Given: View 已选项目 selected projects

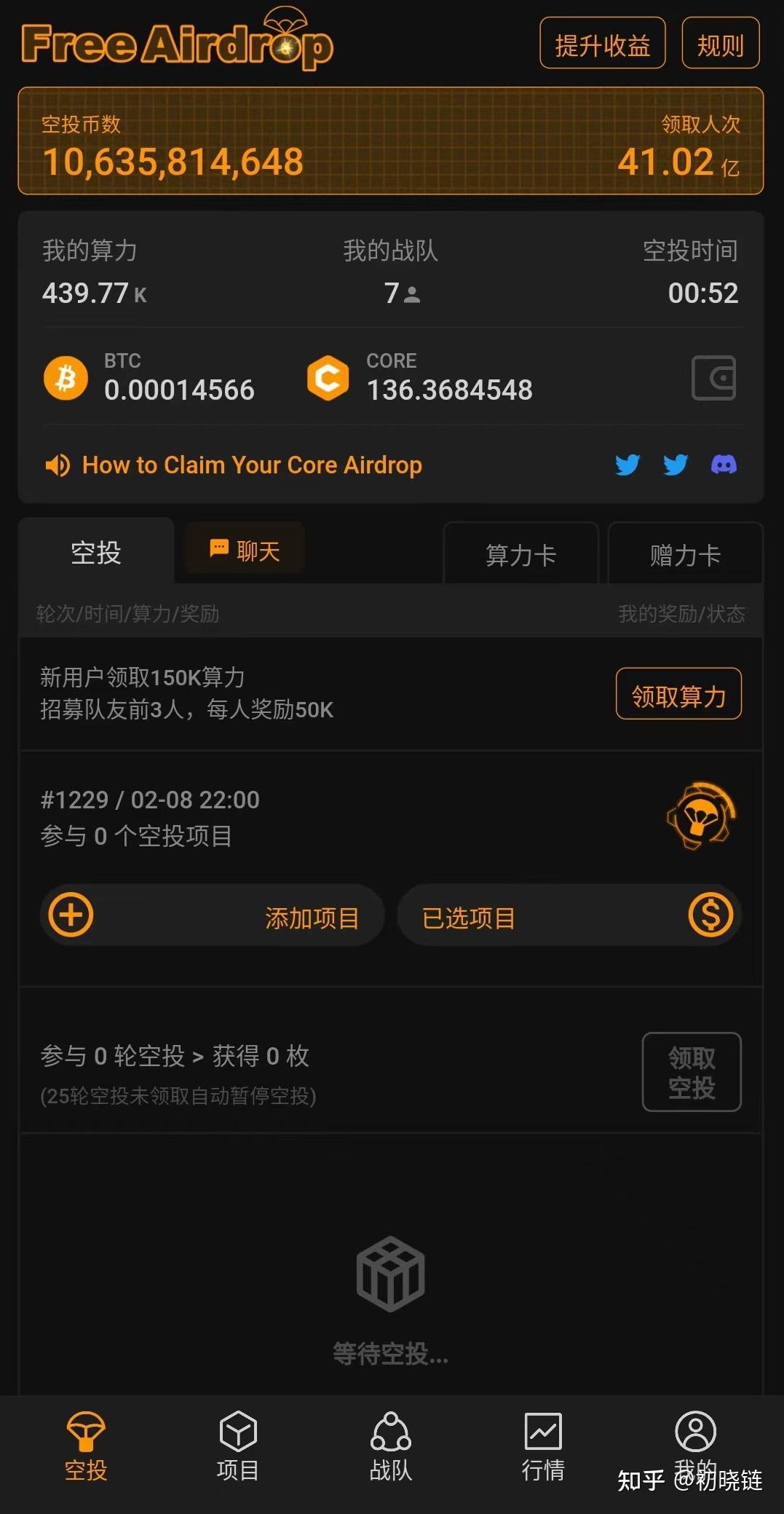Looking at the screenshot, I should pos(569,916).
